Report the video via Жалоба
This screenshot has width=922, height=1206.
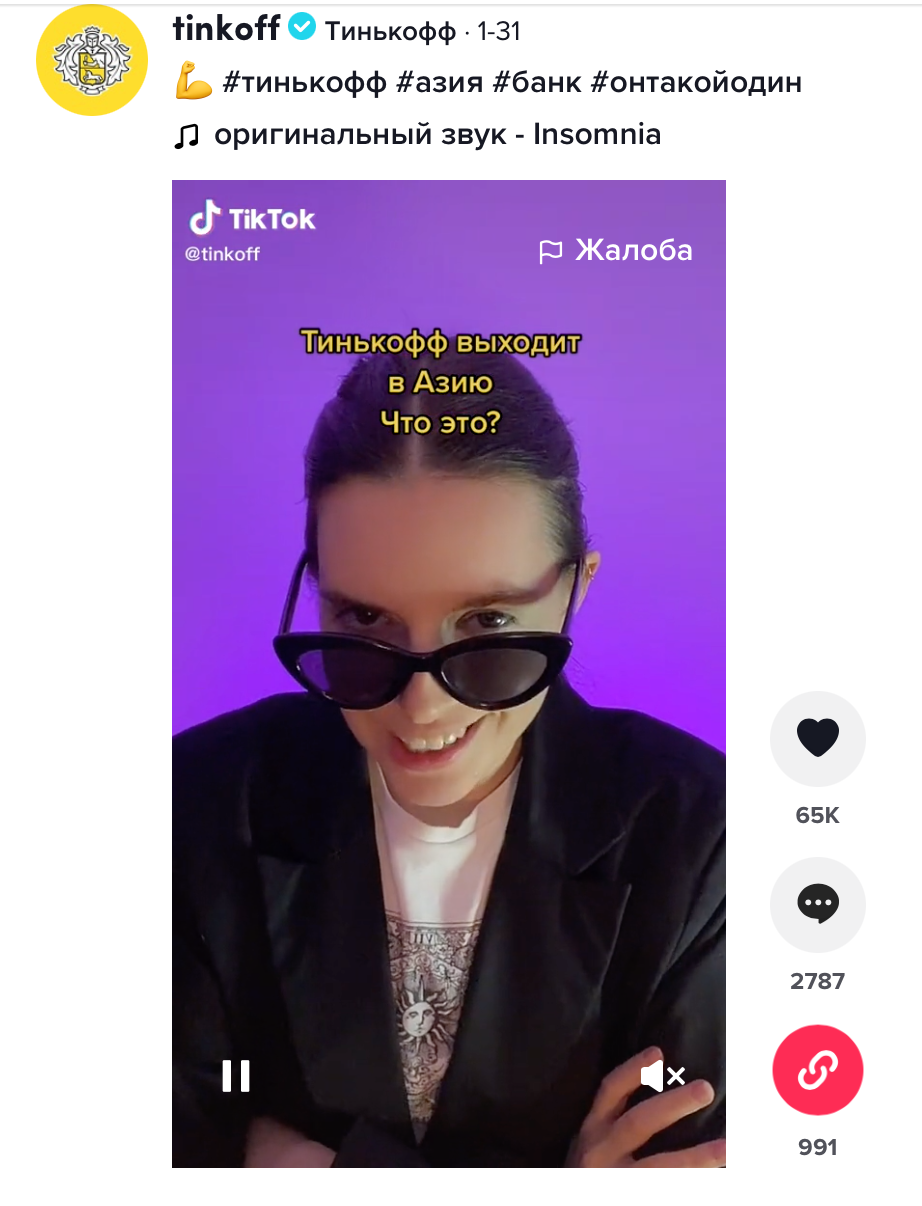pyautogui.click(x=615, y=250)
